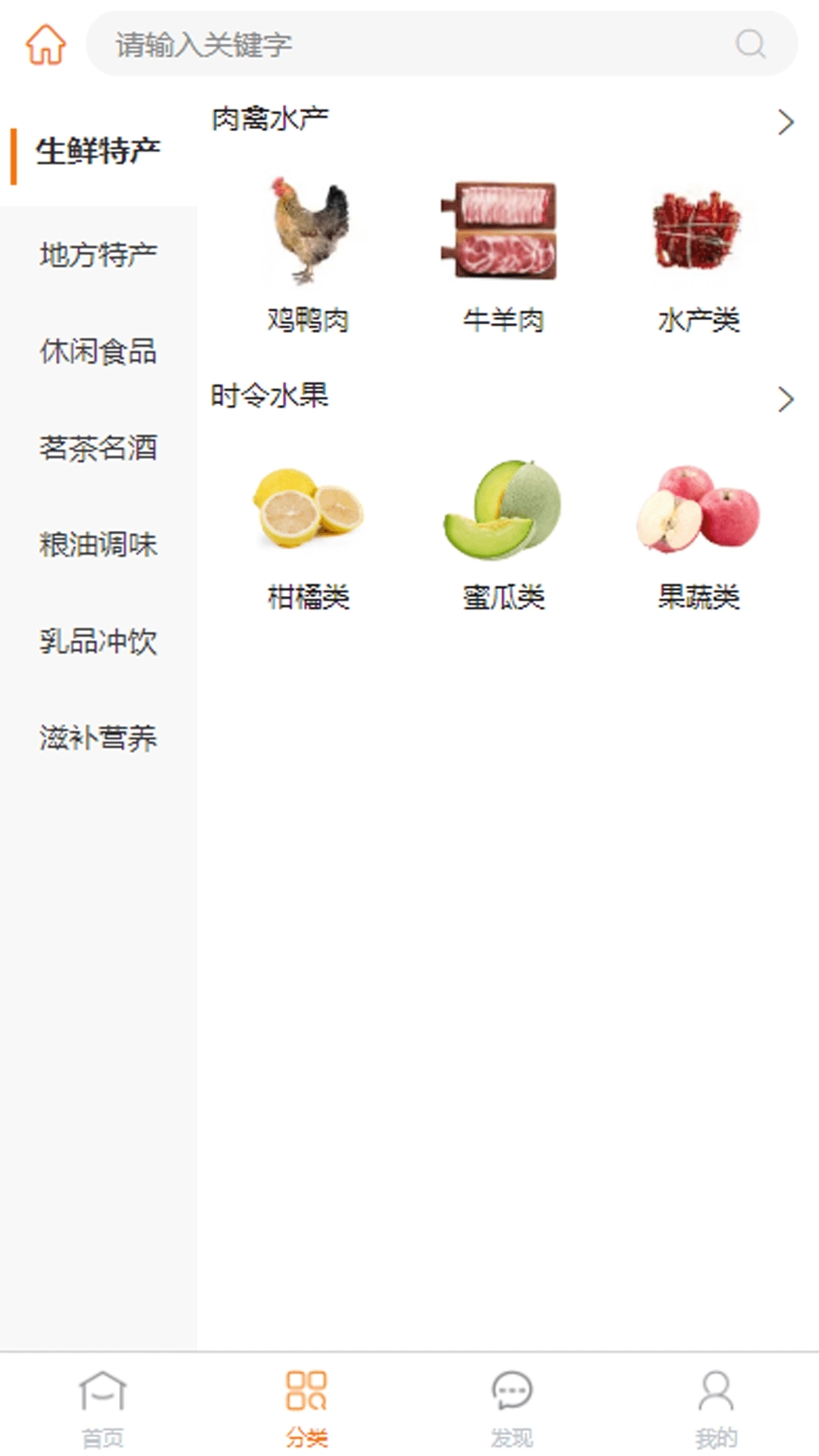Expand 肉禽水产 with its right chevron
This screenshot has width=819, height=1456.
786,121
